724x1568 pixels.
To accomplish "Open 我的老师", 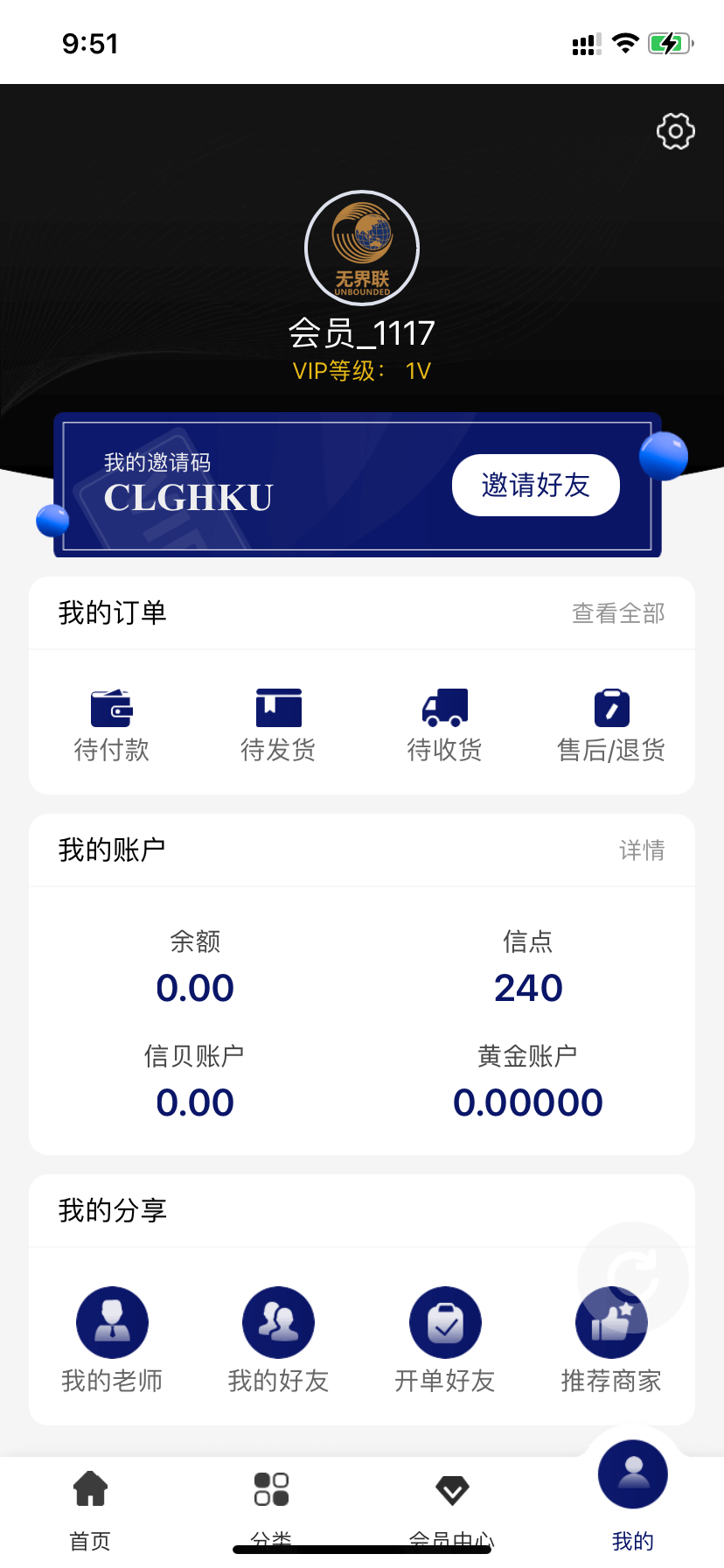I will (x=112, y=1339).
